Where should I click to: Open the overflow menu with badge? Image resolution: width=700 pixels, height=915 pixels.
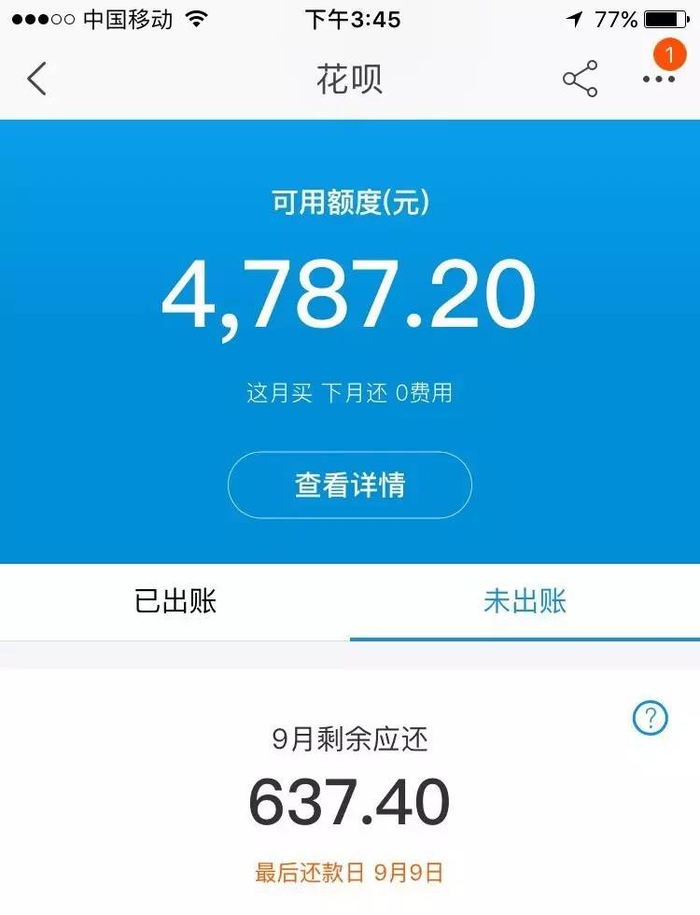[659, 79]
